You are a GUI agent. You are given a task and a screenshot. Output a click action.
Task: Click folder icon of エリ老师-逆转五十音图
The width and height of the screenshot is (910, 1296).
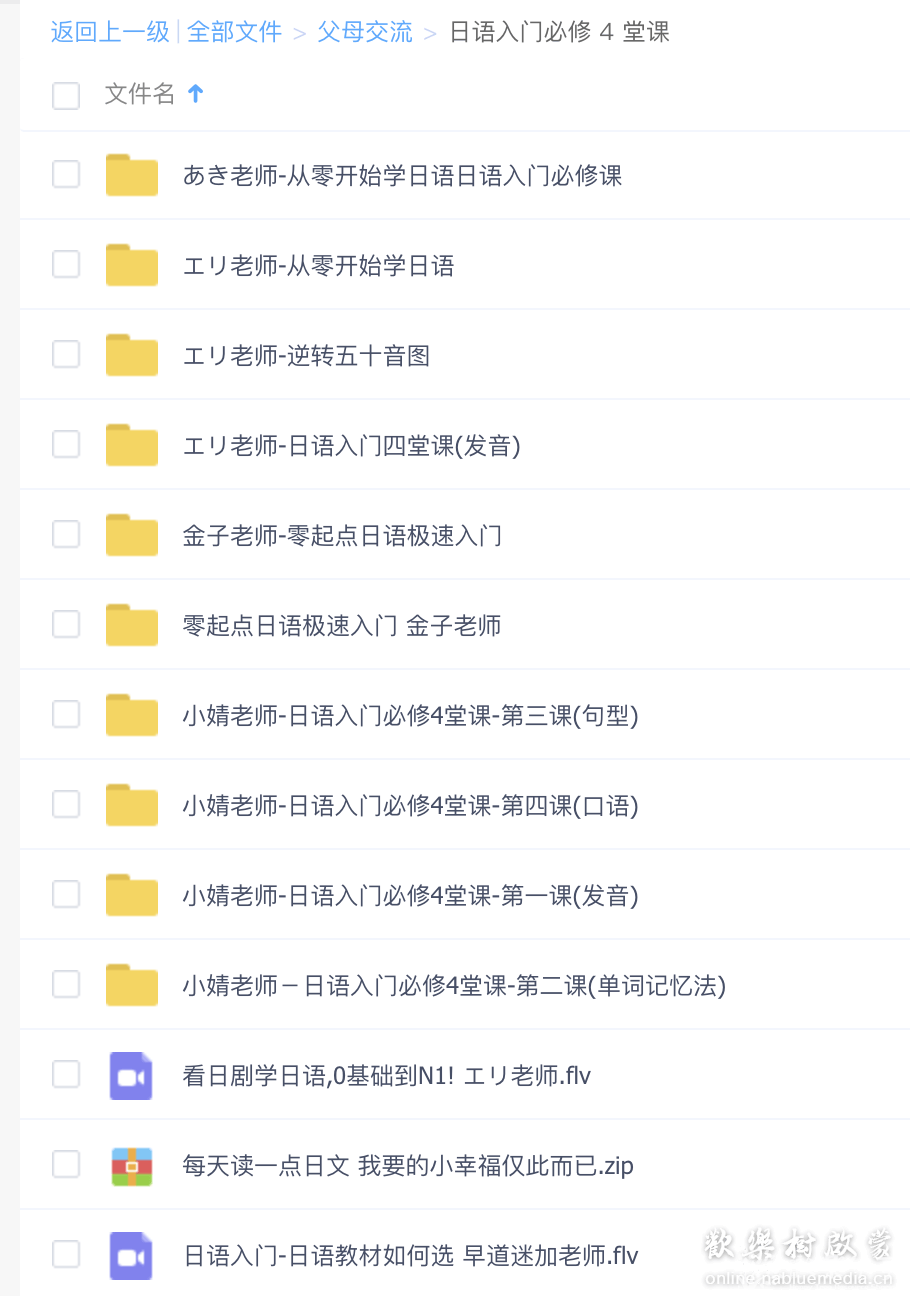tap(131, 354)
